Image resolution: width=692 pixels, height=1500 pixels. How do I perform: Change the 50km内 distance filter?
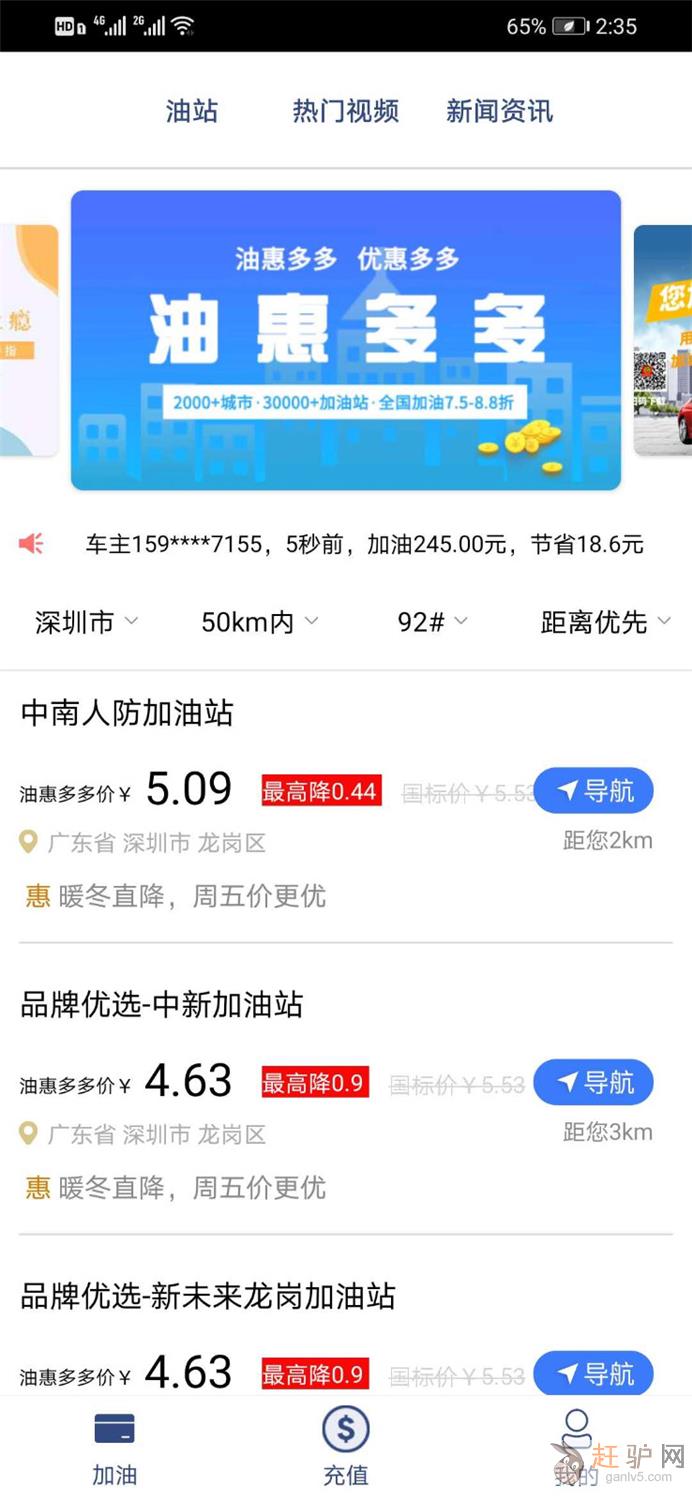click(x=259, y=622)
